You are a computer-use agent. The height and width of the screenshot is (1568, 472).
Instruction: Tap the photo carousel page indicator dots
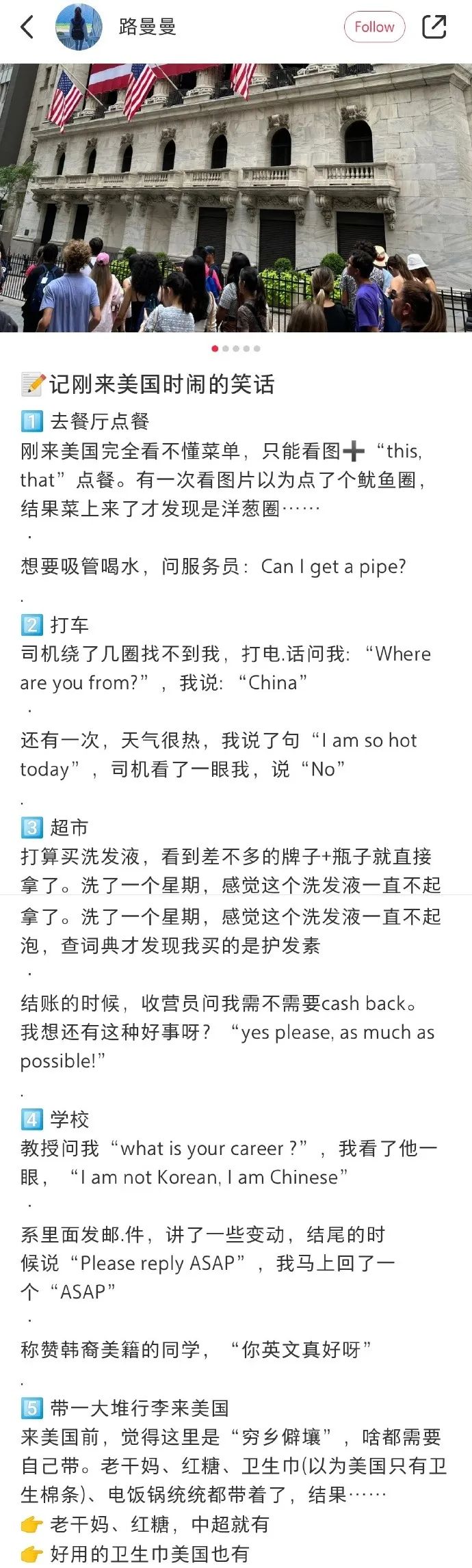(236, 349)
